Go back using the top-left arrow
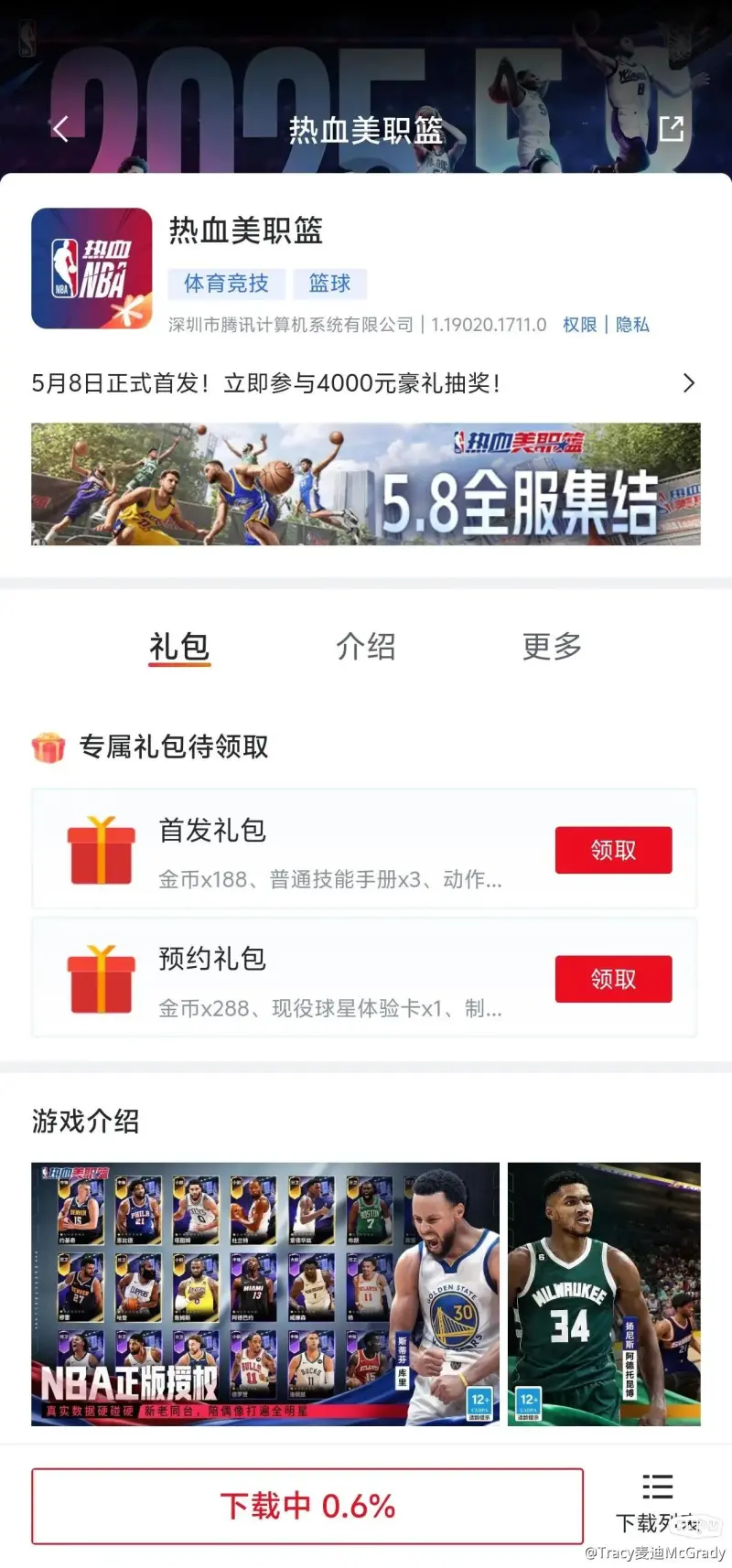The height and width of the screenshot is (1568, 732). click(x=60, y=129)
